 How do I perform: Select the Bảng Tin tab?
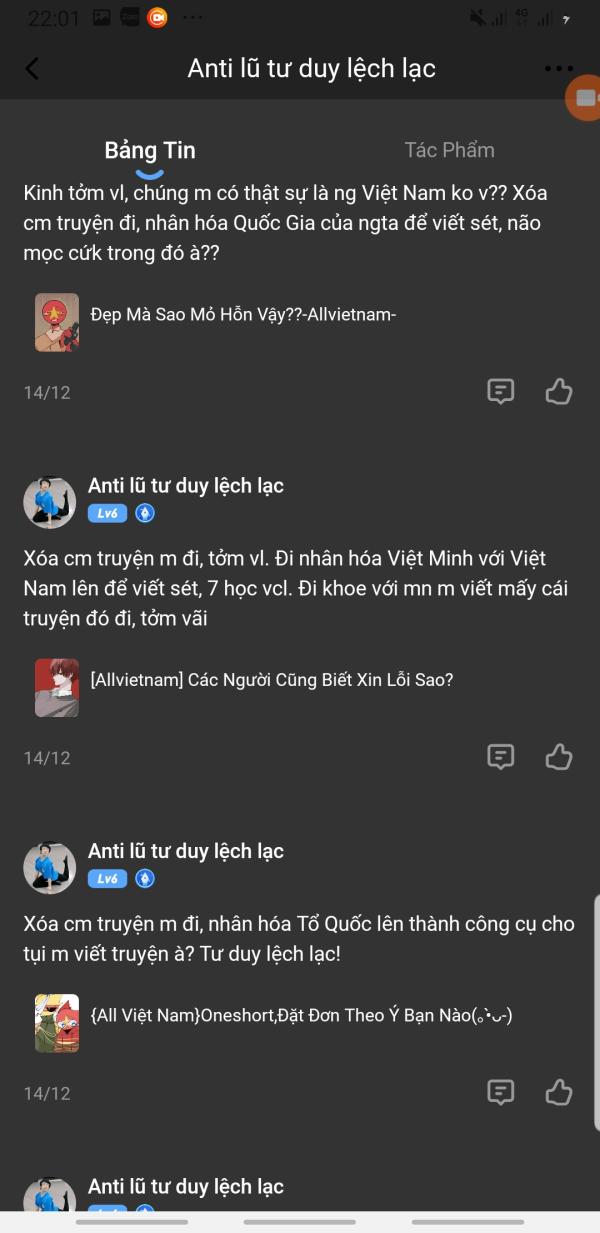[150, 151]
